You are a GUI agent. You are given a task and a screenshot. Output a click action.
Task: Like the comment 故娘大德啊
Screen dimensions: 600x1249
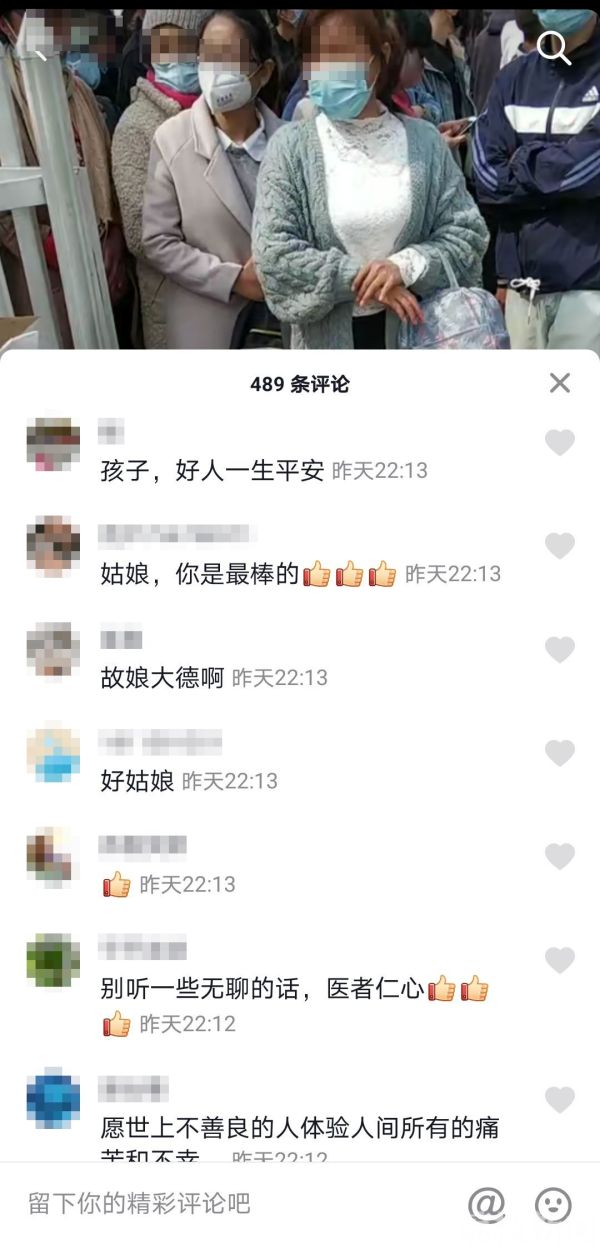click(560, 650)
